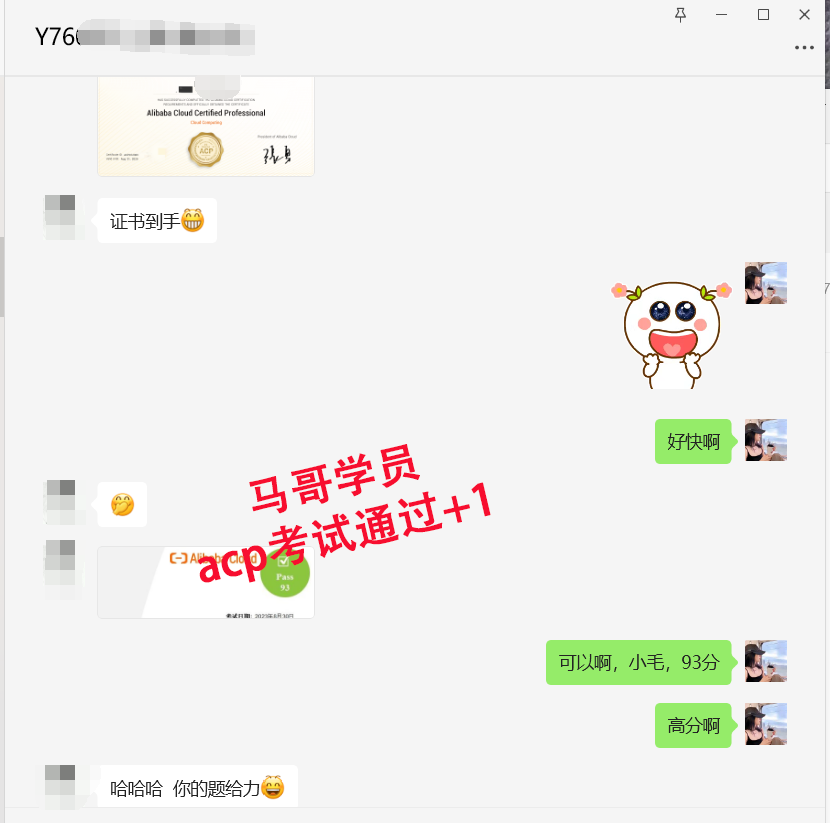Viewport: 830px width, 823px height.
Task: Open the three-dot chat info menu
Action: (804, 47)
